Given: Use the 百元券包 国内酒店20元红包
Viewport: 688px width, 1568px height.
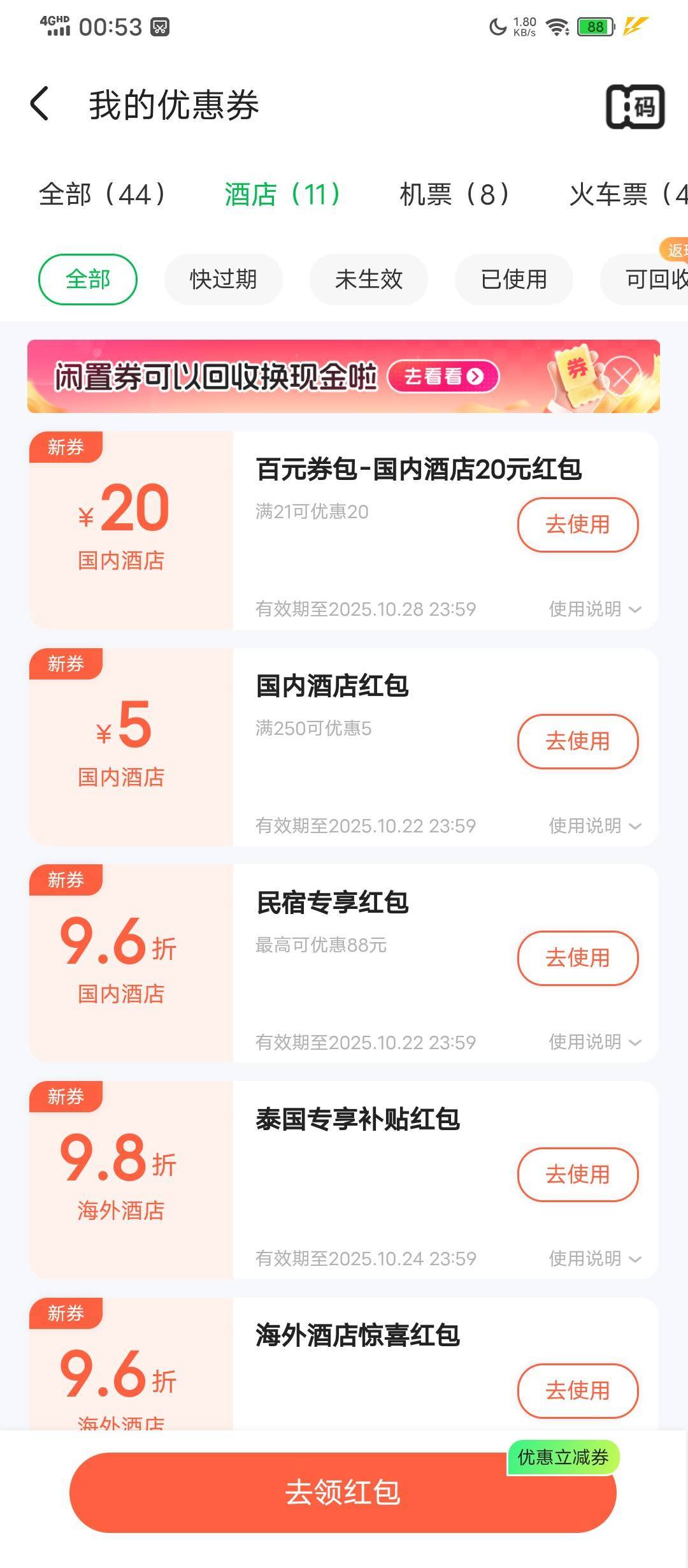Looking at the screenshot, I should pyautogui.click(x=577, y=525).
